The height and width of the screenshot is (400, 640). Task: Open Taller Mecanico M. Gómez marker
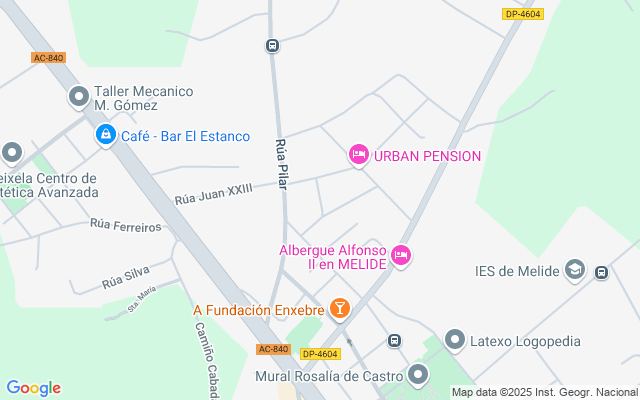(79, 97)
